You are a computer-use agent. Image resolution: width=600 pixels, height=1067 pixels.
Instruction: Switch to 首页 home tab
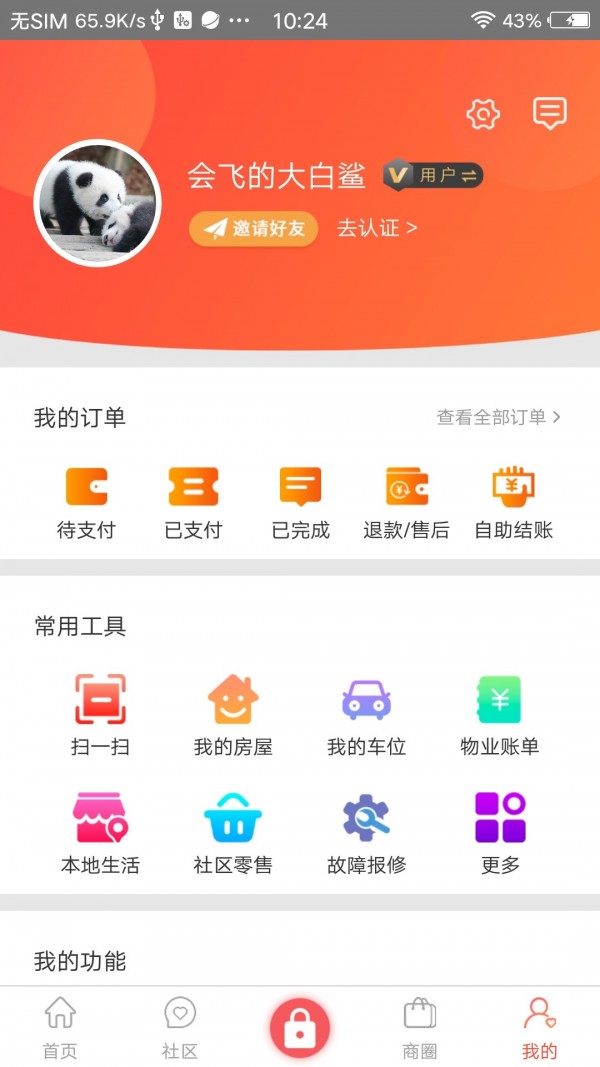(x=60, y=1027)
